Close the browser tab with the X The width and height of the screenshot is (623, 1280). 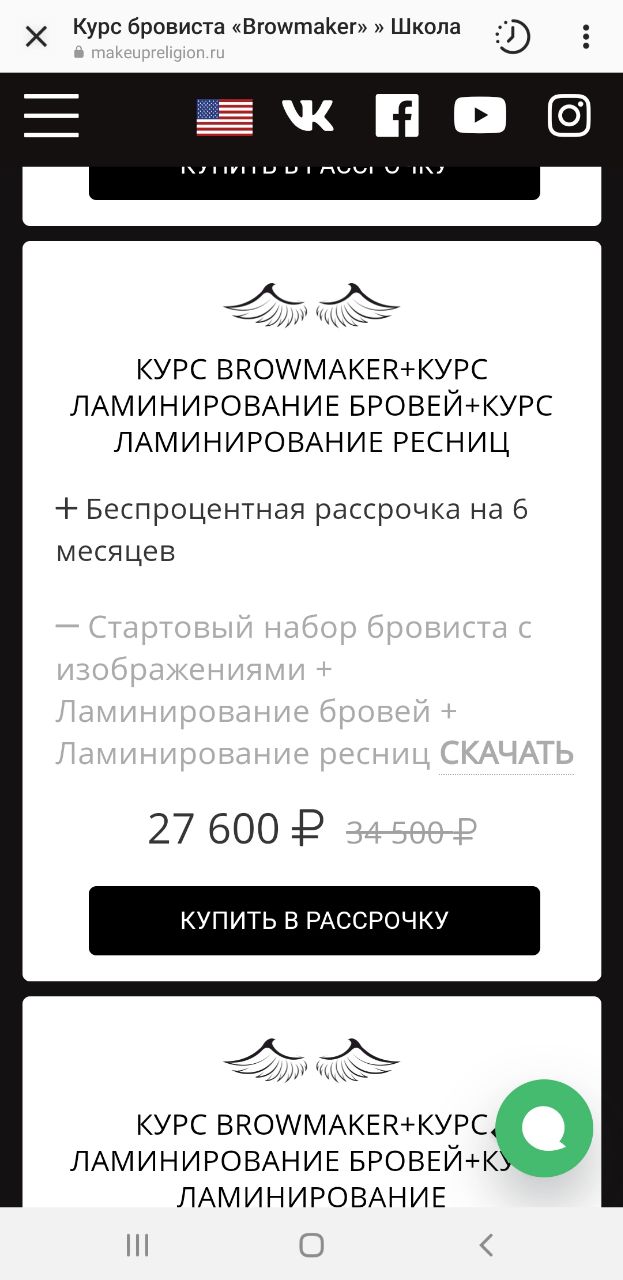click(36, 37)
